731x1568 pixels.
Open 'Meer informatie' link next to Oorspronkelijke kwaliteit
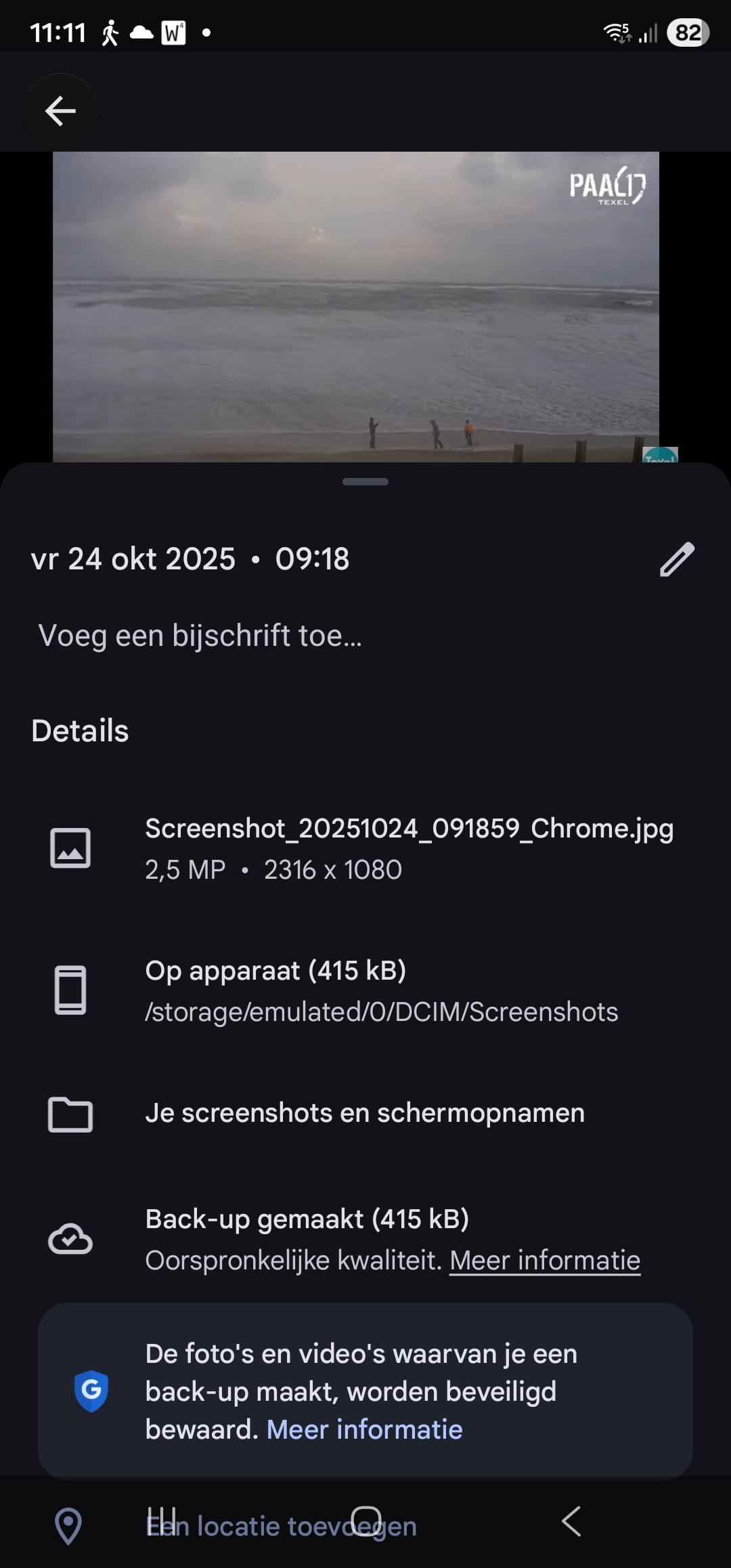tap(545, 1261)
